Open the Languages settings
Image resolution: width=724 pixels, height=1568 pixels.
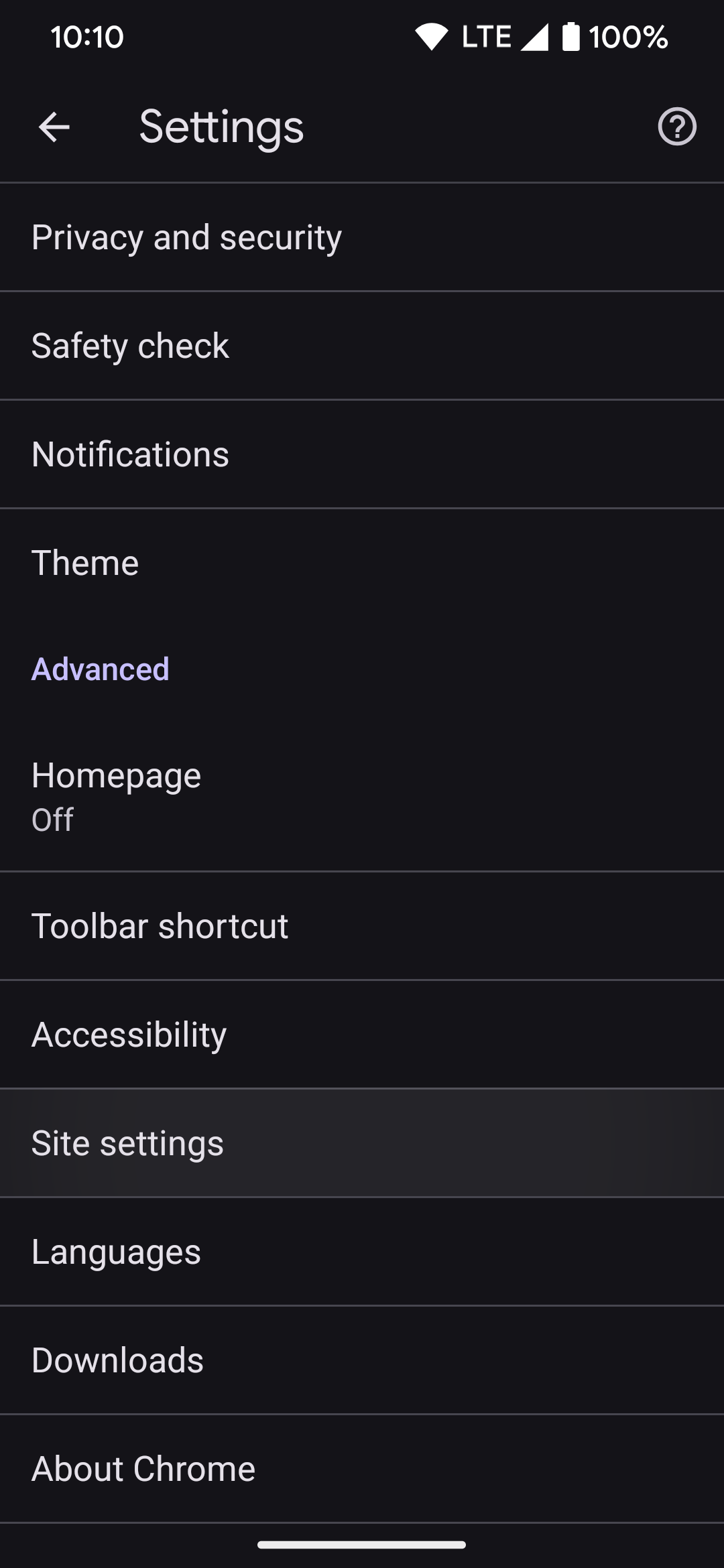point(115,1251)
